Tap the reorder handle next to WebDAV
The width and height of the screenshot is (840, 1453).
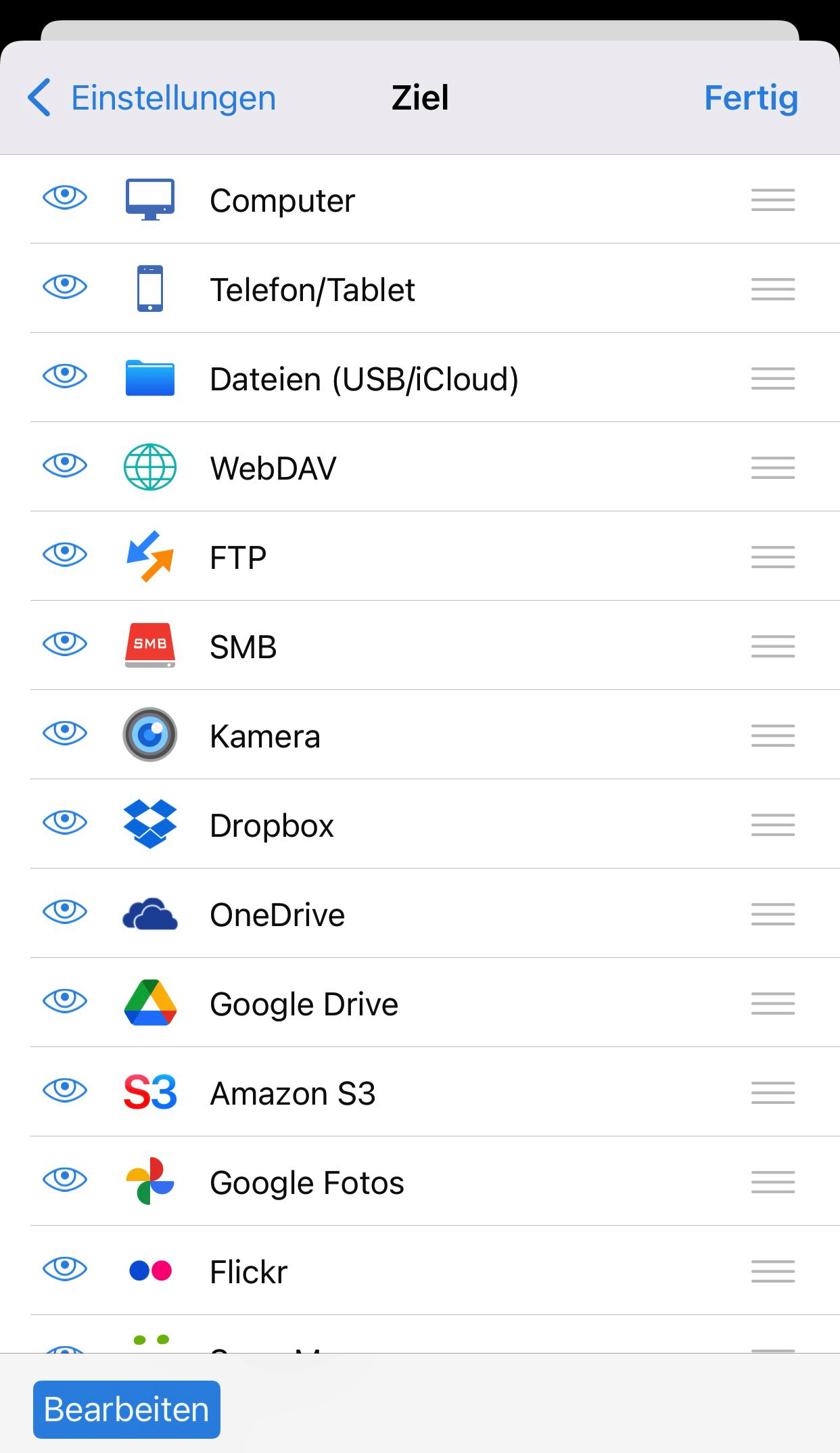click(772, 468)
